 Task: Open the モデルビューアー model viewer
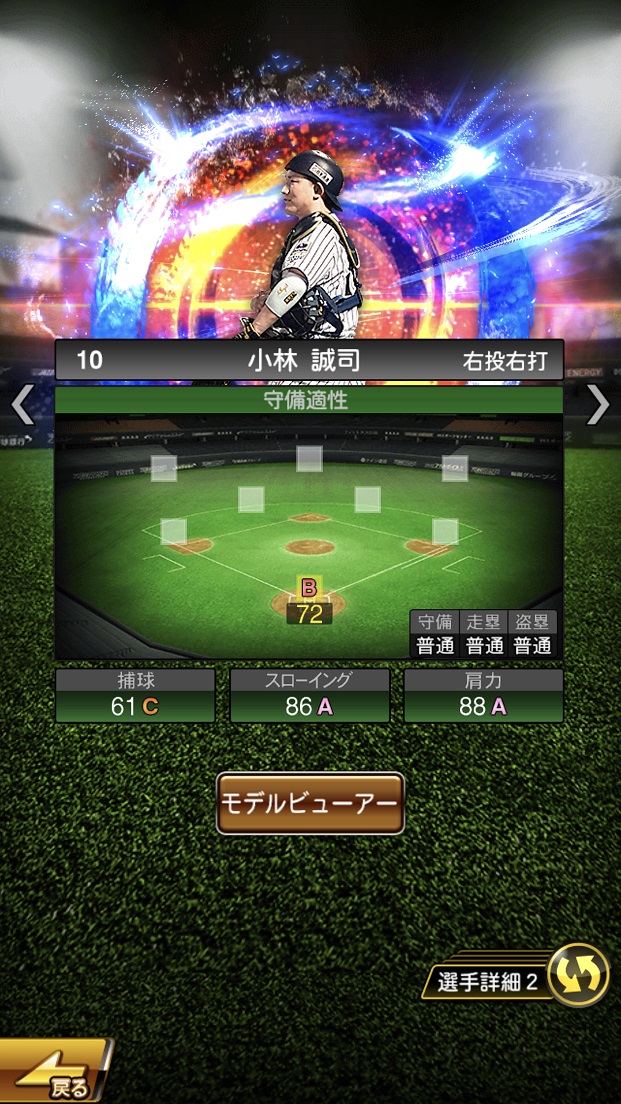pos(310,803)
